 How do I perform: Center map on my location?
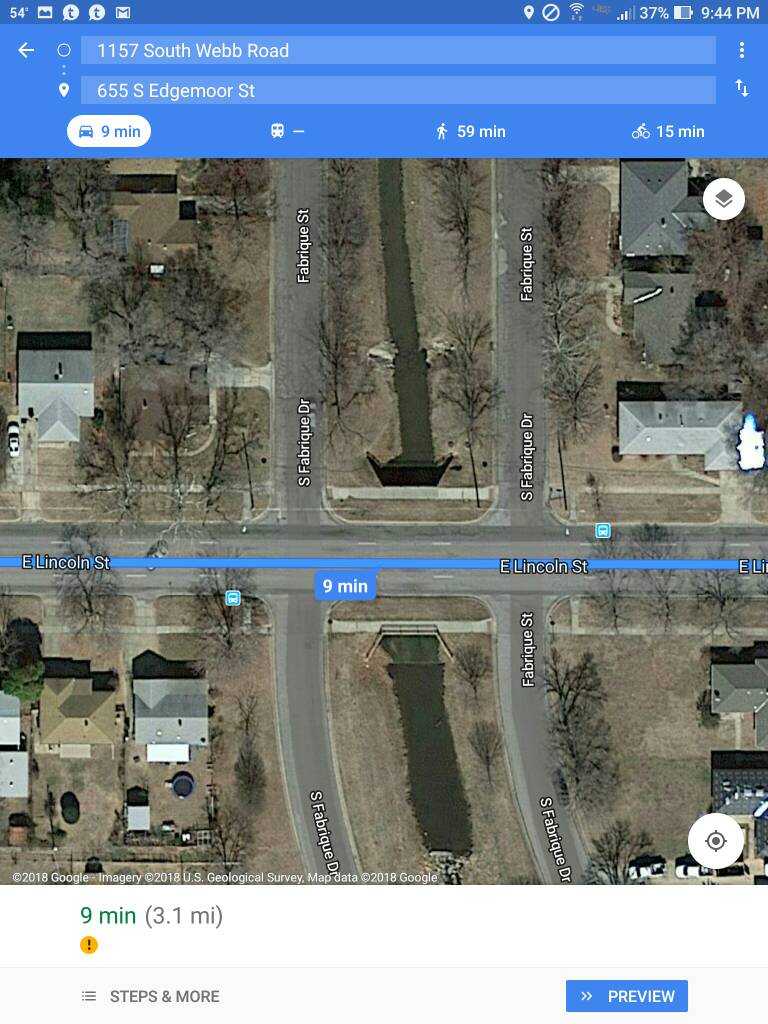point(716,841)
